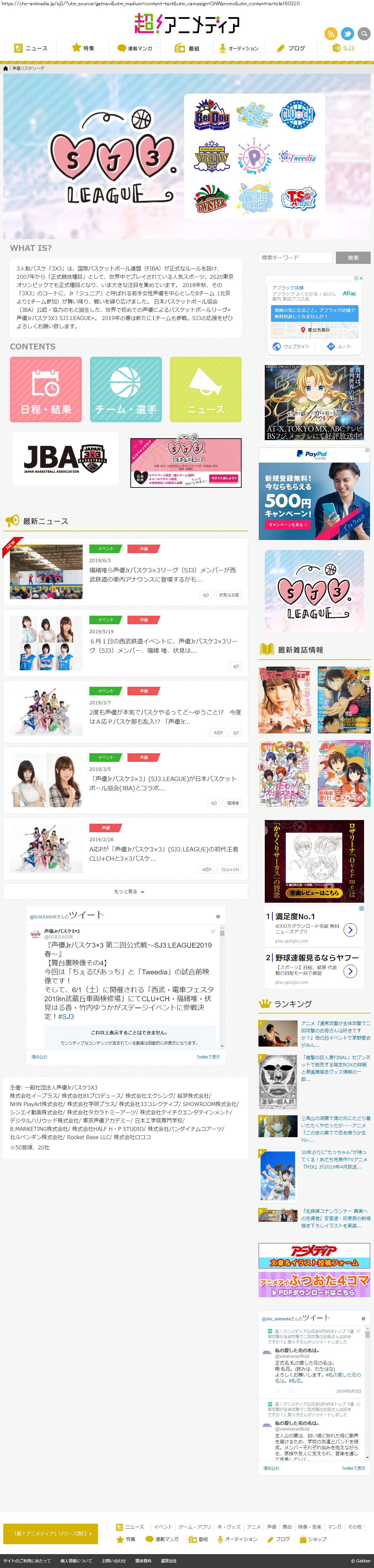
Task: Open the 特集 section
Action: [x=83, y=48]
